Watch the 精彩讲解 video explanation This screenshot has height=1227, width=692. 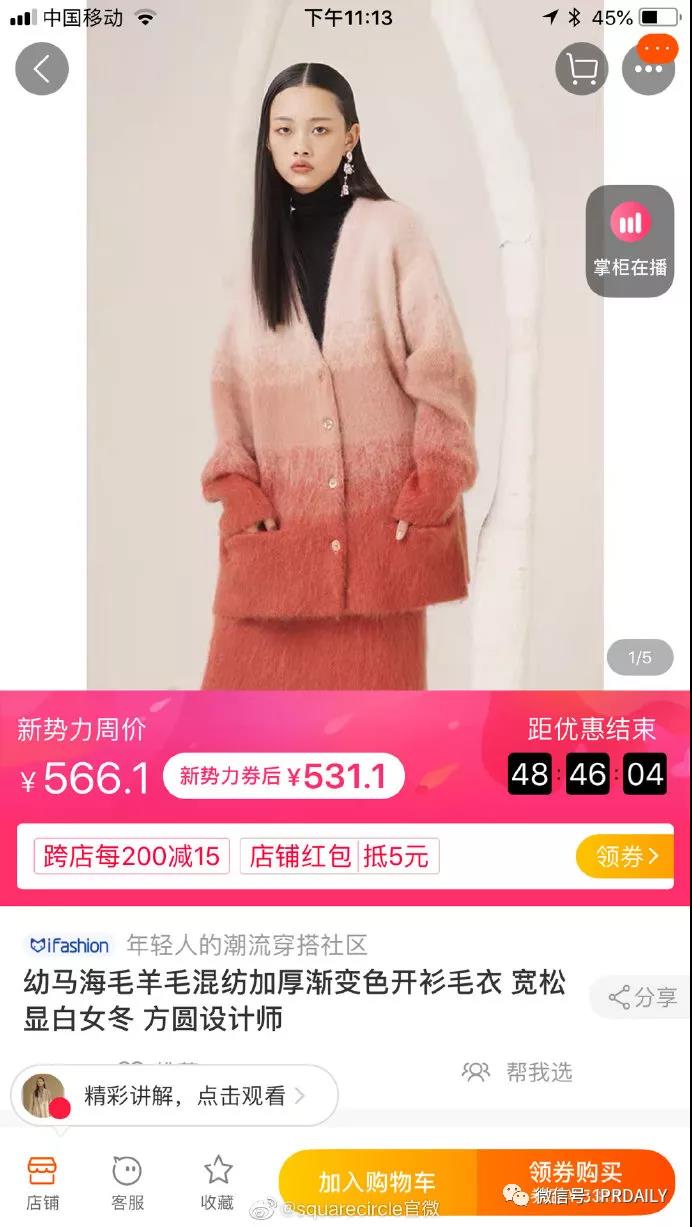tap(175, 1096)
